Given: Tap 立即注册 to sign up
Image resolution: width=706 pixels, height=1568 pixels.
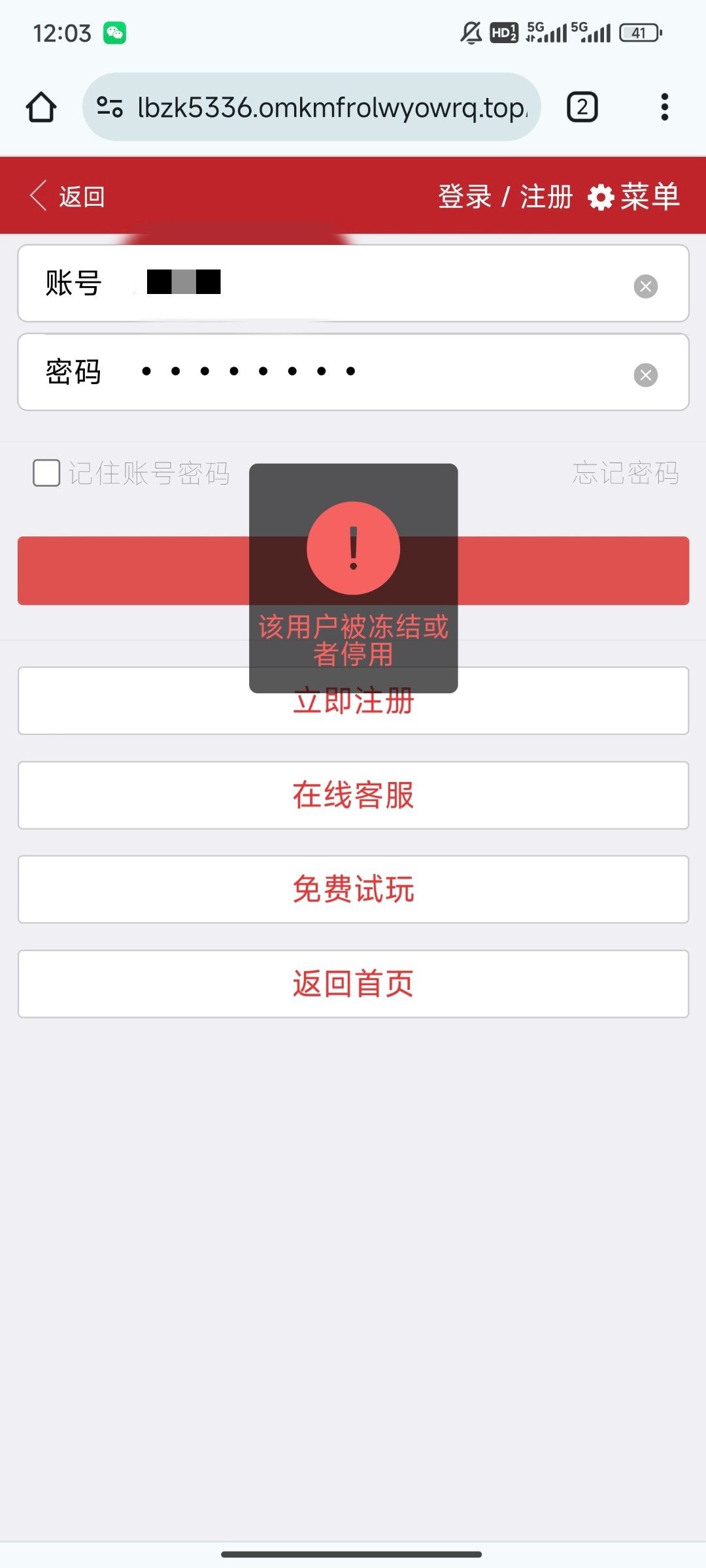Looking at the screenshot, I should [x=353, y=701].
